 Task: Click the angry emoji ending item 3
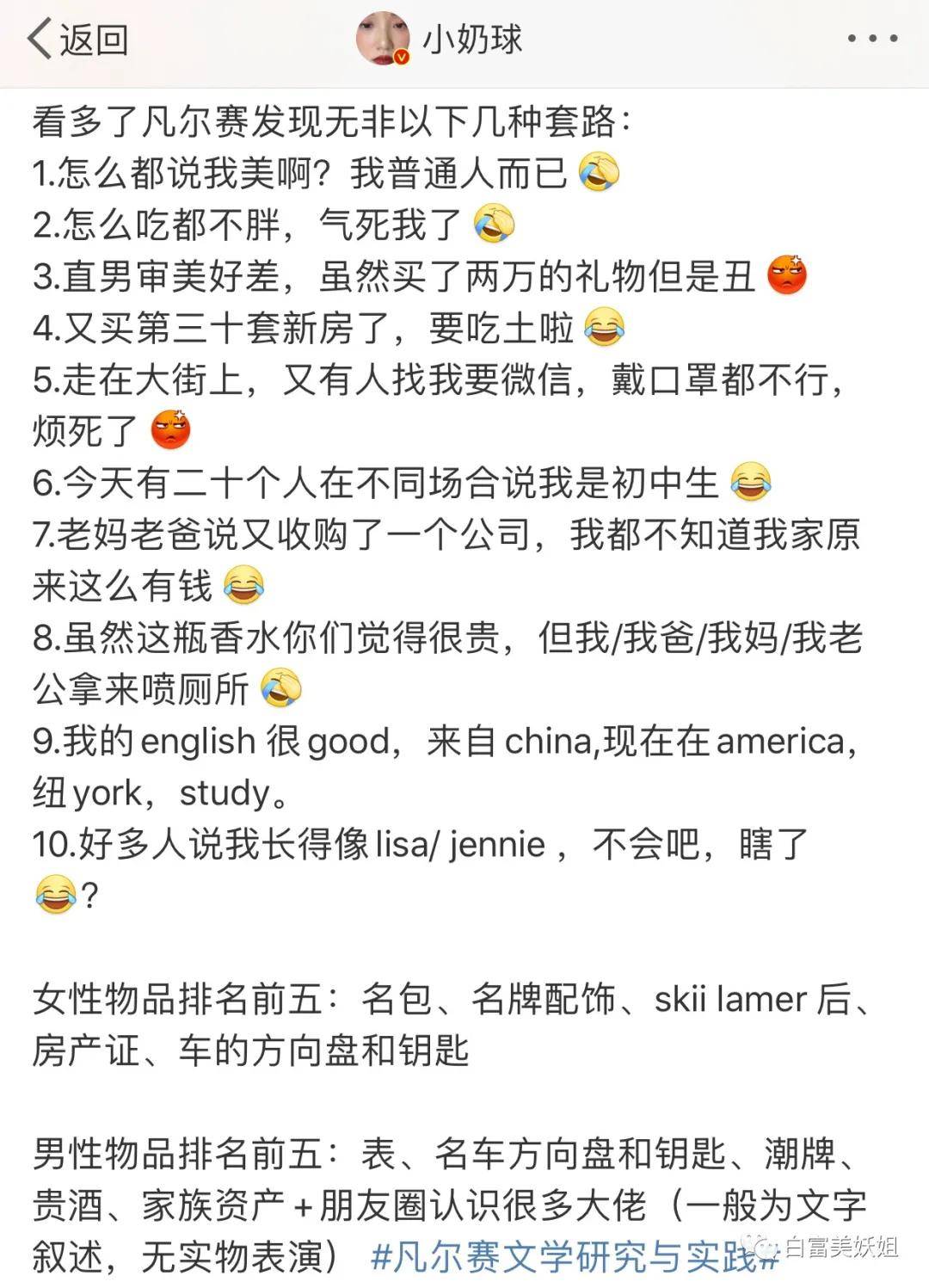(788, 276)
